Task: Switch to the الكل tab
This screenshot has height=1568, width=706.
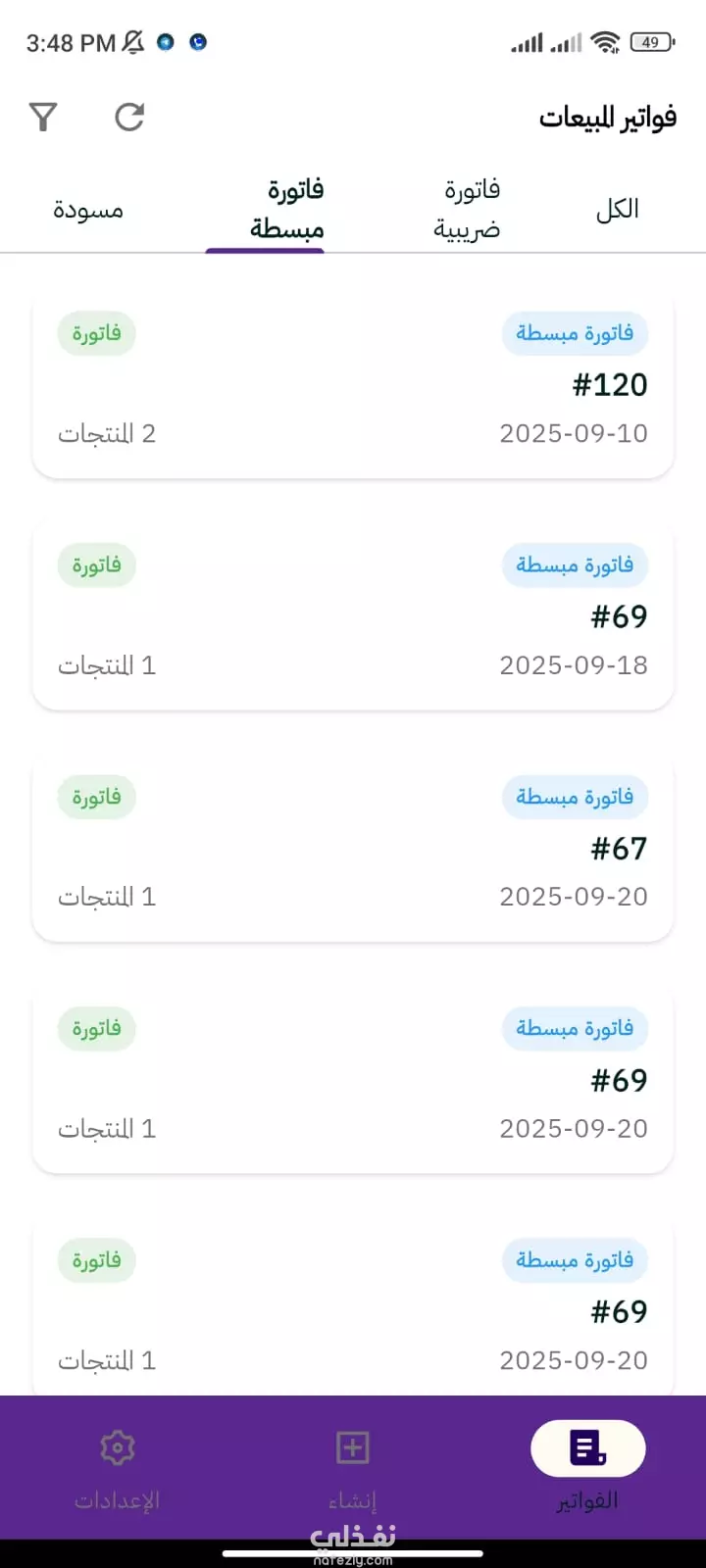Action: pyautogui.click(x=617, y=210)
